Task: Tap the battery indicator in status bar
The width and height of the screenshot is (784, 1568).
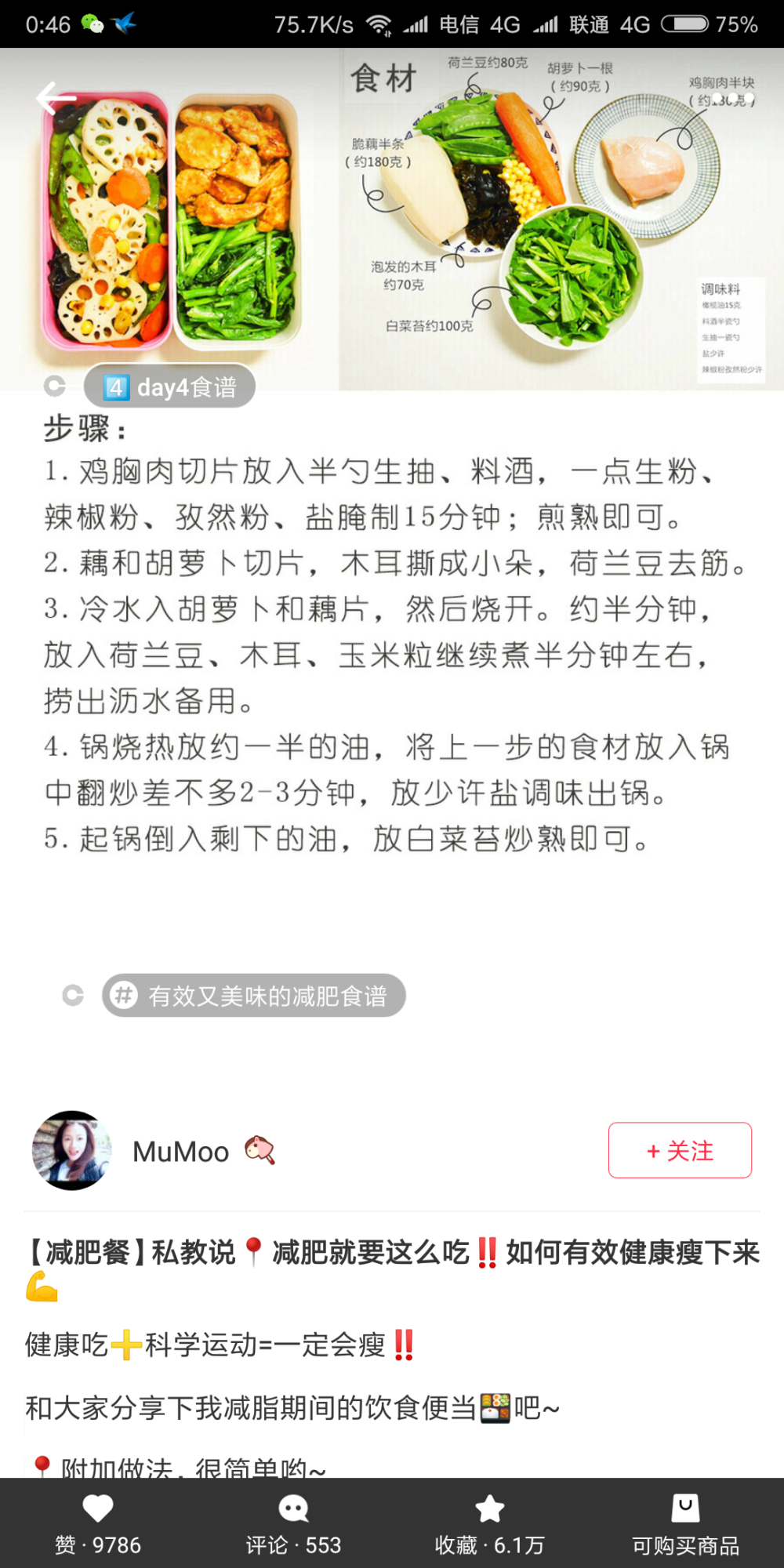Action: point(686,24)
